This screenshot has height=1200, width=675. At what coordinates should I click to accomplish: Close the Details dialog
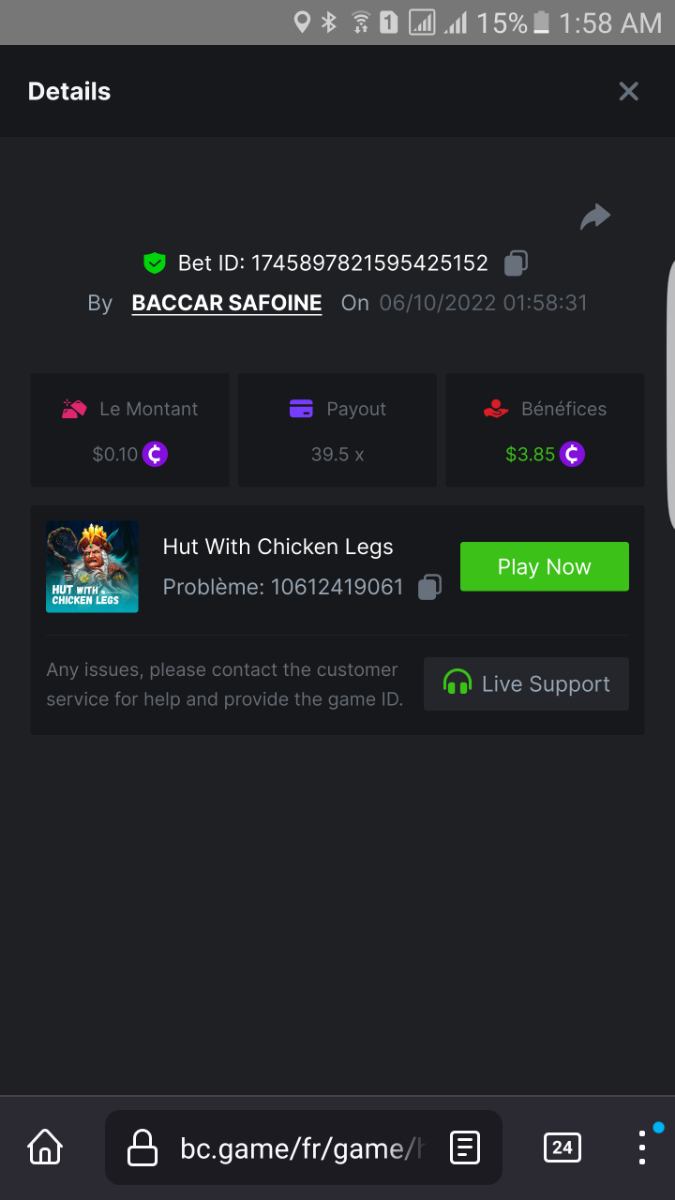(x=628, y=92)
